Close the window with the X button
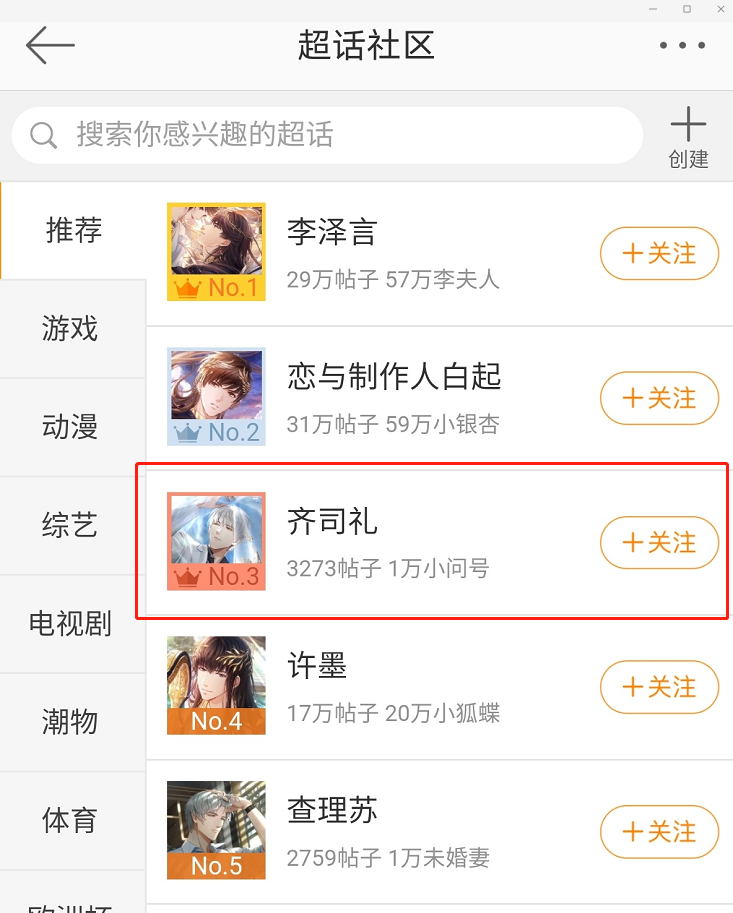The width and height of the screenshot is (733, 913). coord(721,8)
